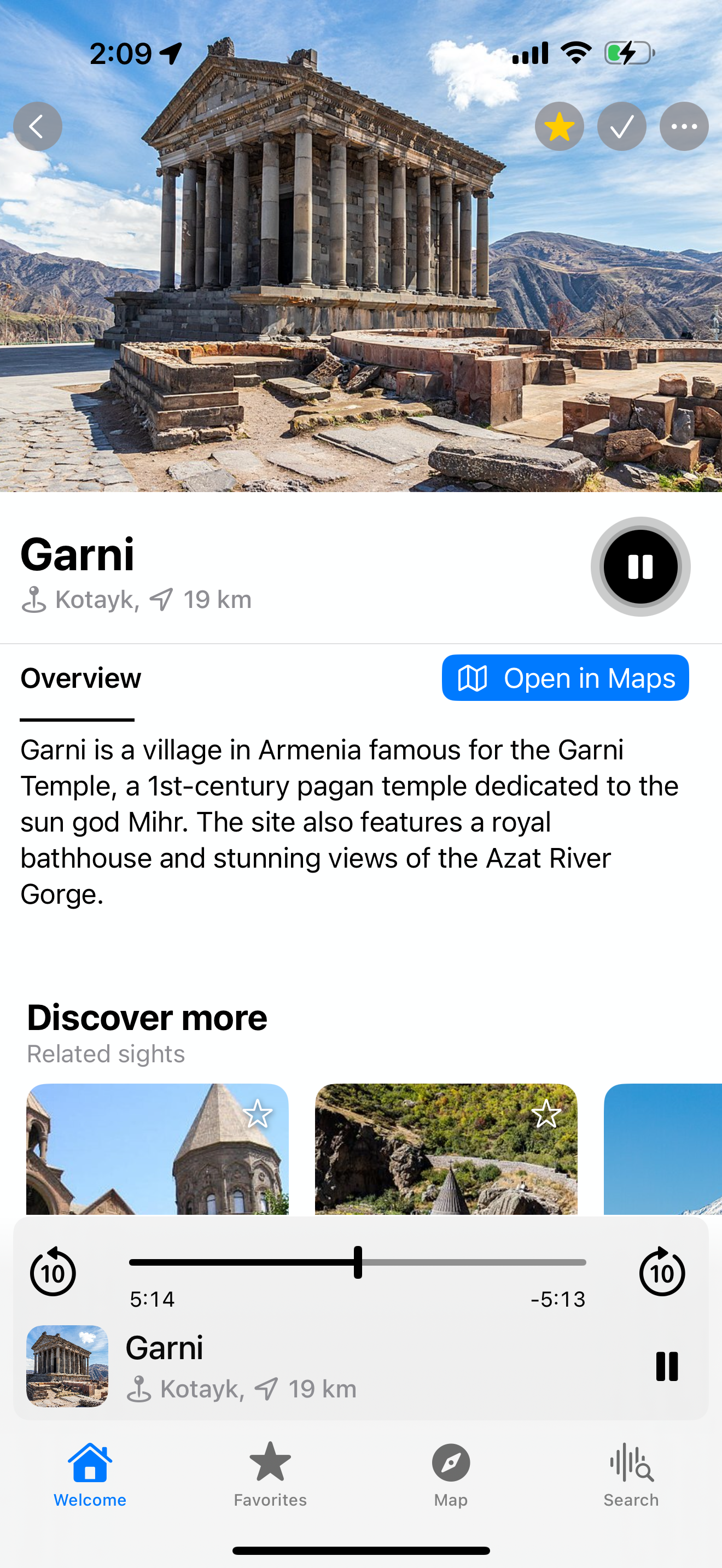Favorite the first related sight card

[258, 1114]
